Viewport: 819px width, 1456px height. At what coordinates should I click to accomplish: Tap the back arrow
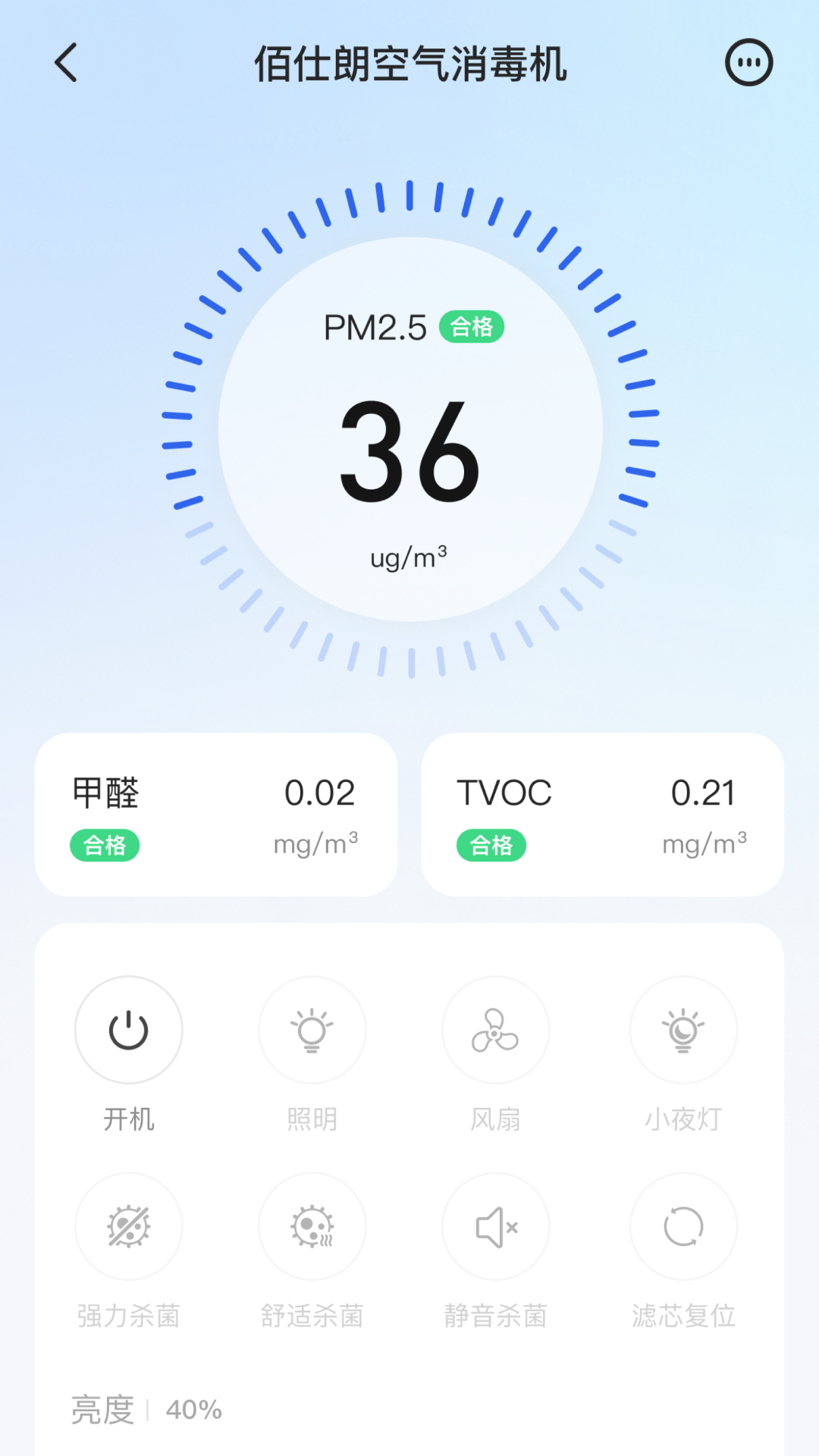point(67,63)
